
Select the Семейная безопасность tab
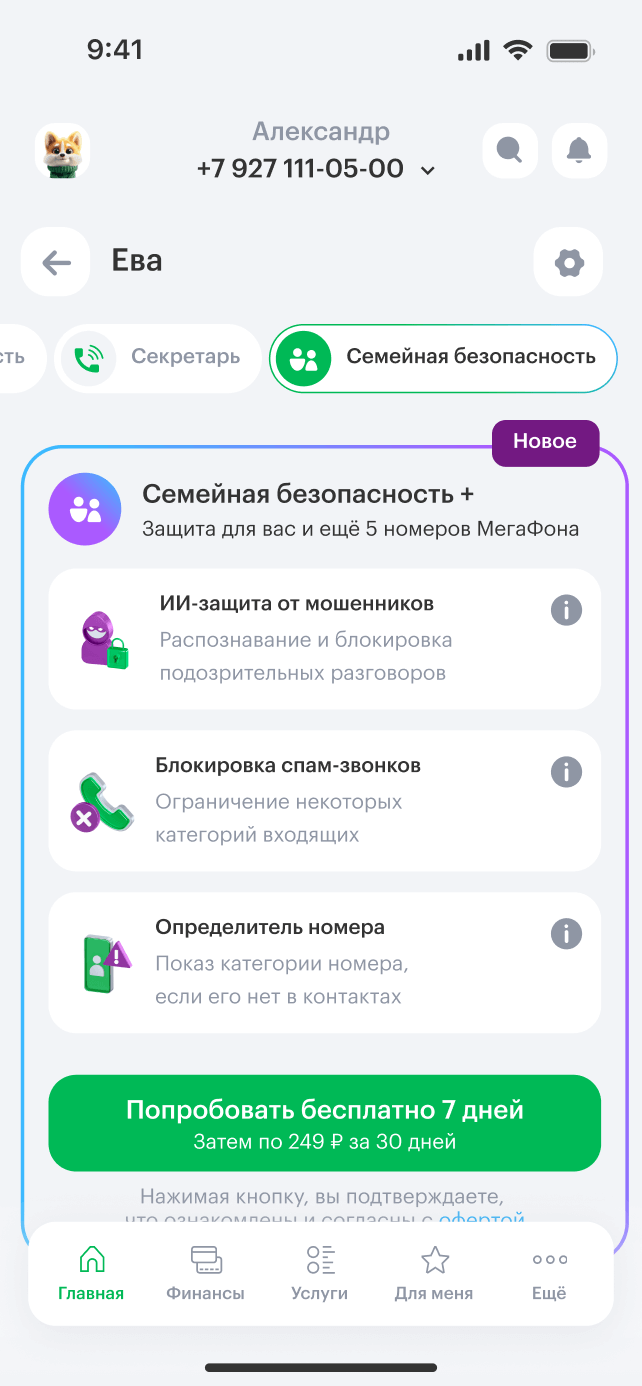click(x=442, y=358)
